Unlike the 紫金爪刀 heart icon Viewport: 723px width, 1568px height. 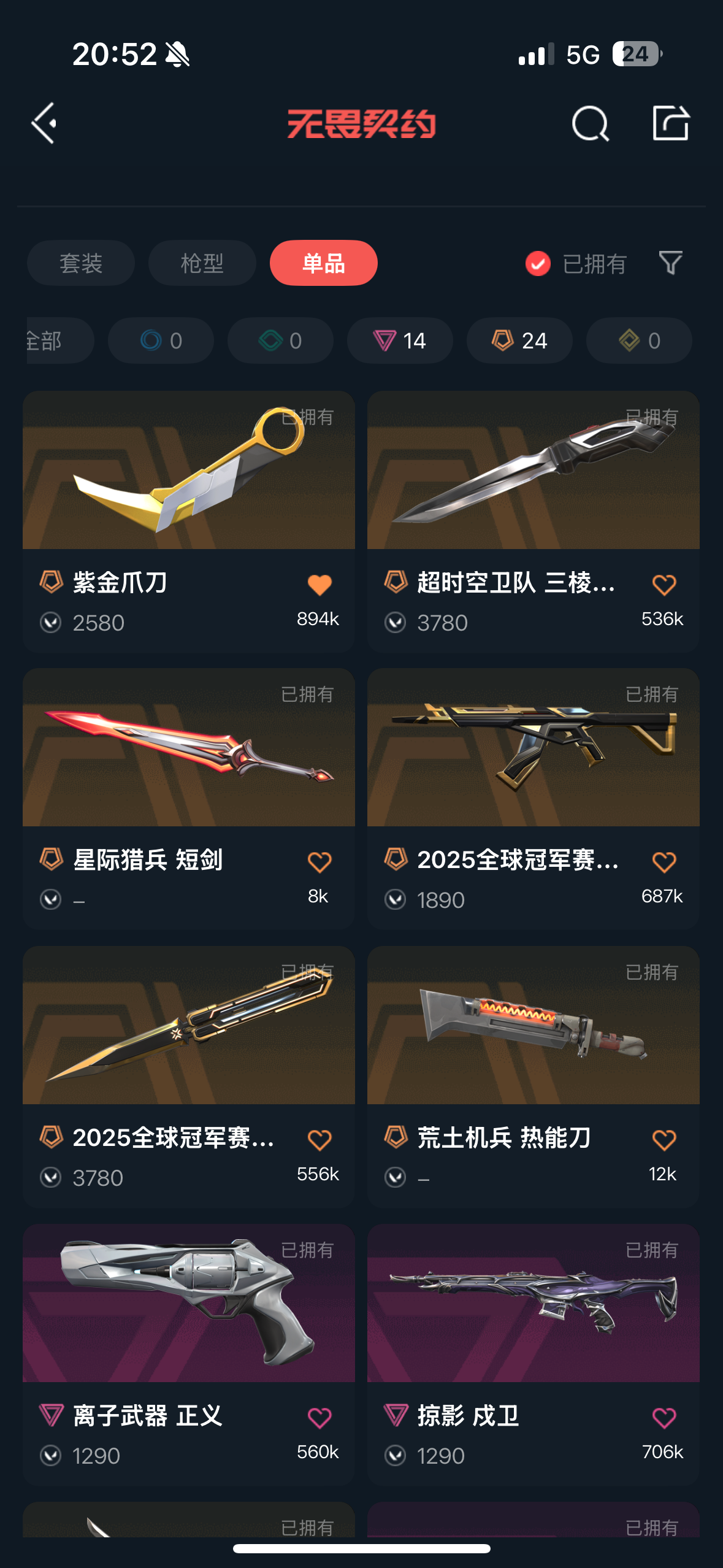click(319, 585)
